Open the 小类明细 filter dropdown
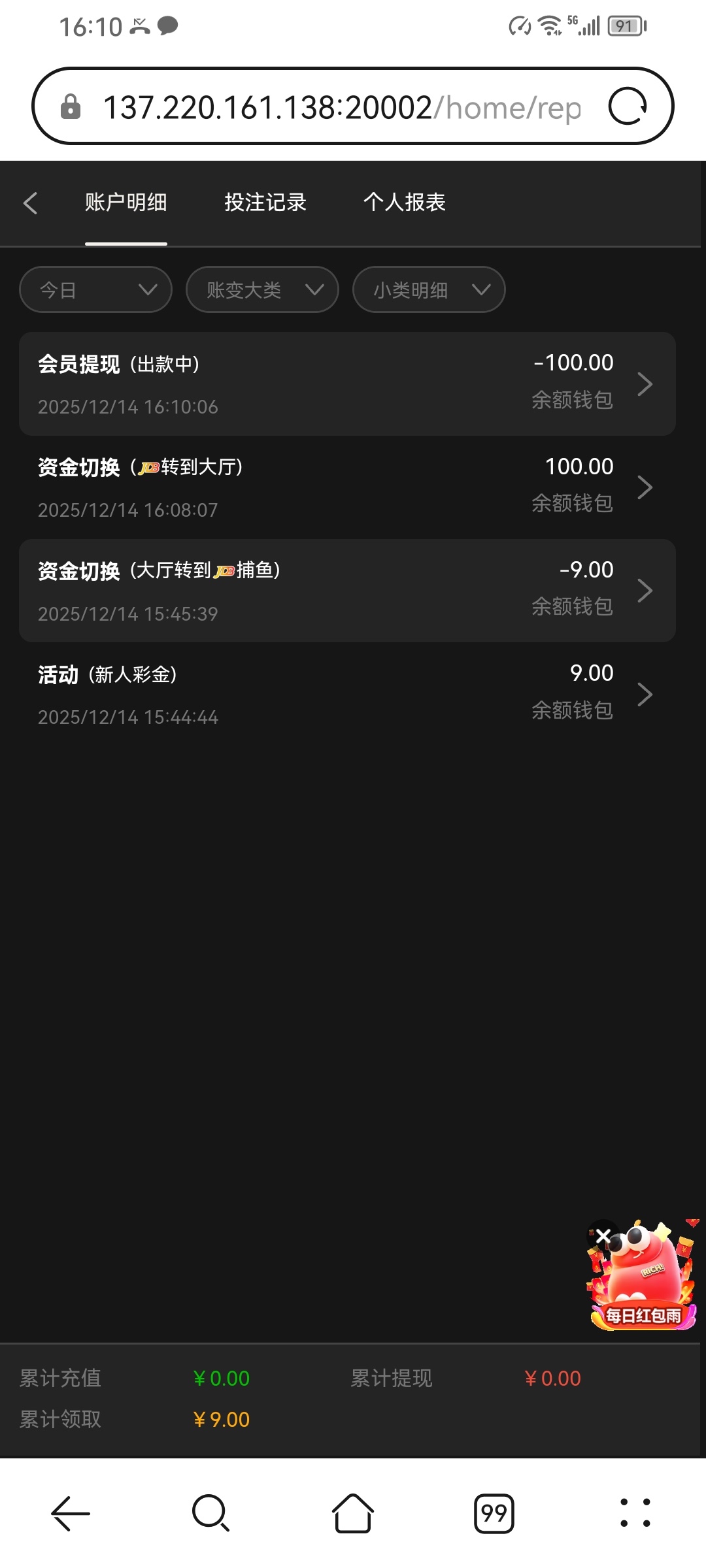The image size is (706, 1568). coord(429,289)
